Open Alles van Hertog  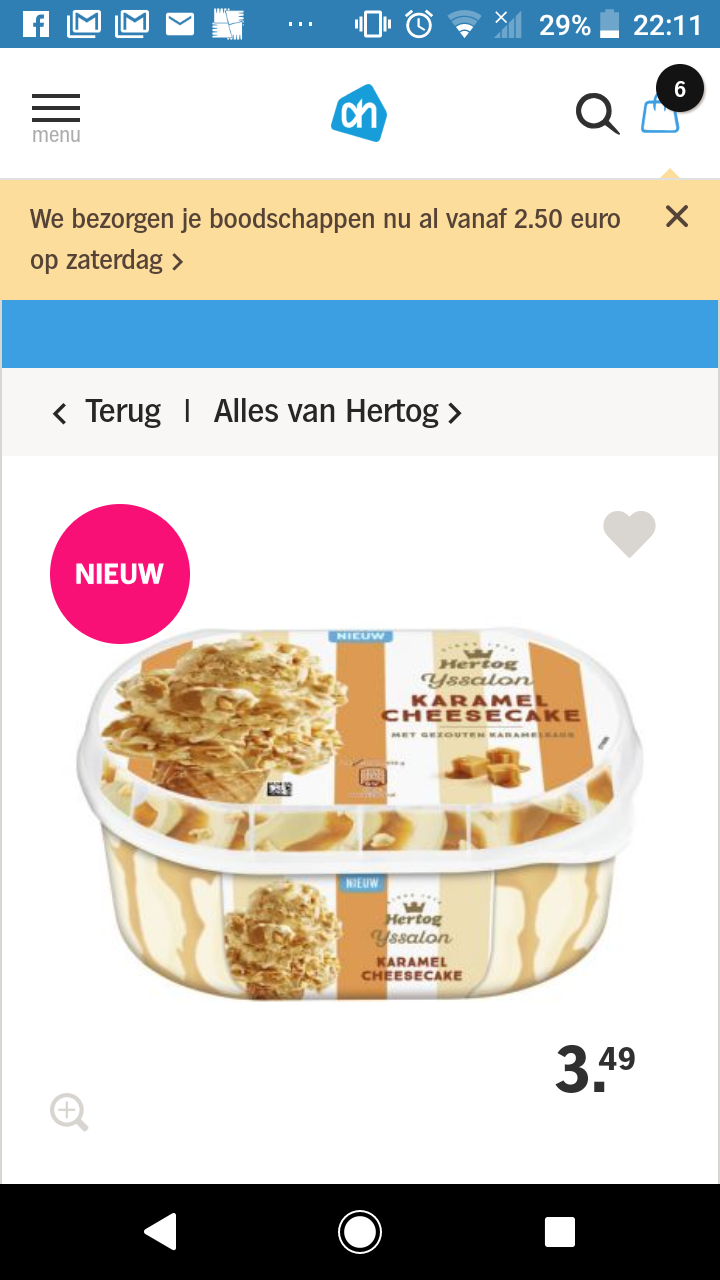338,412
